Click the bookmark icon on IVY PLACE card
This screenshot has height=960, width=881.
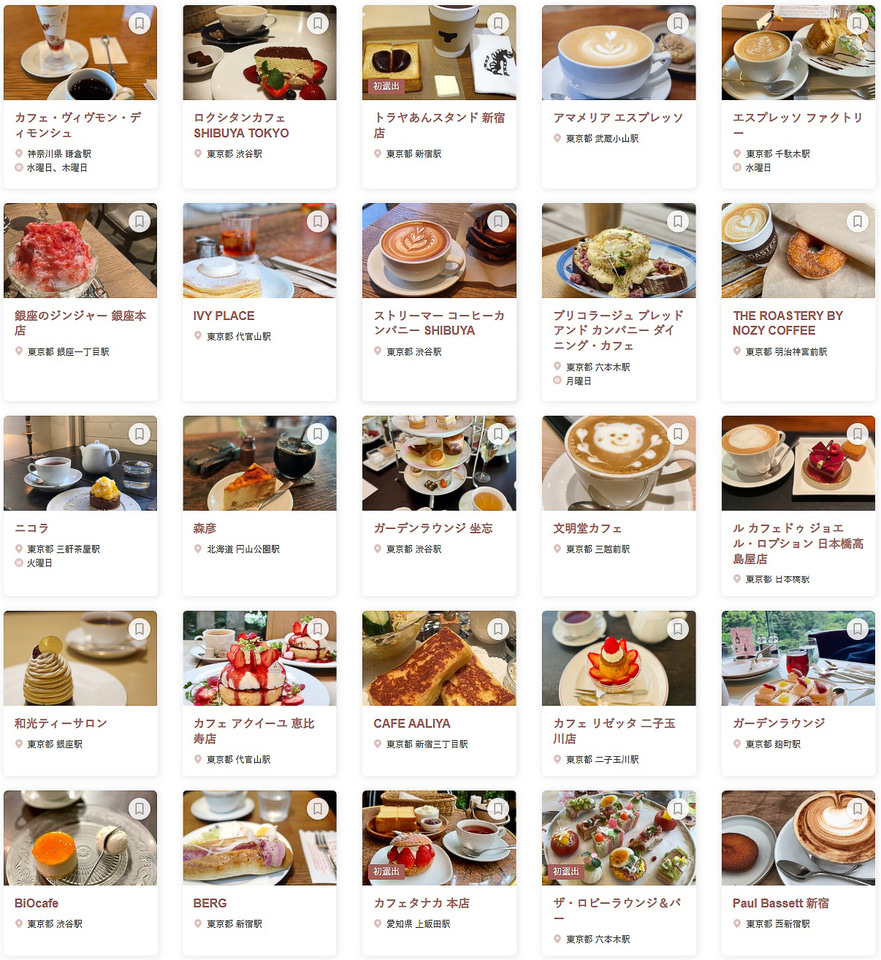tap(318, 222)
